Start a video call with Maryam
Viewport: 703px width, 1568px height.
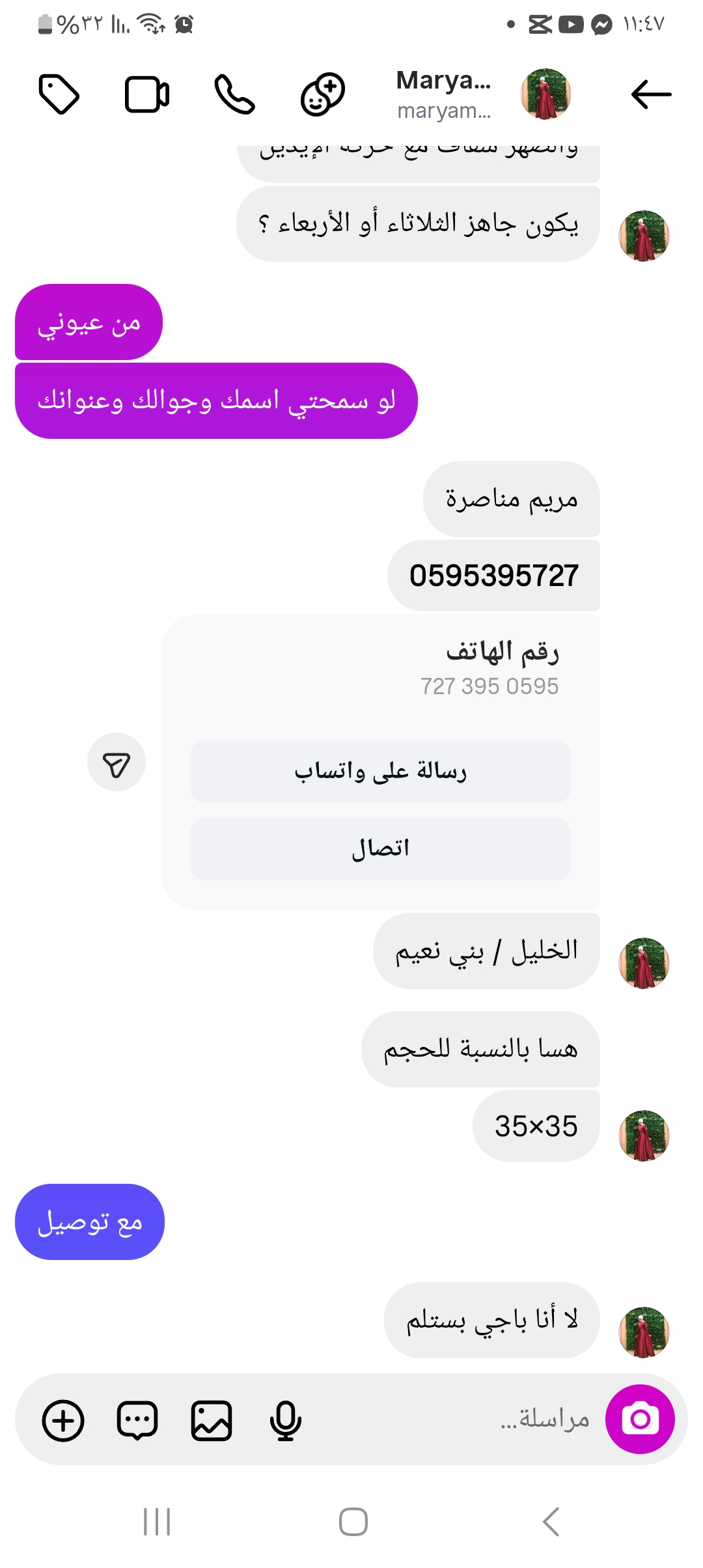[x=147, y=95]
